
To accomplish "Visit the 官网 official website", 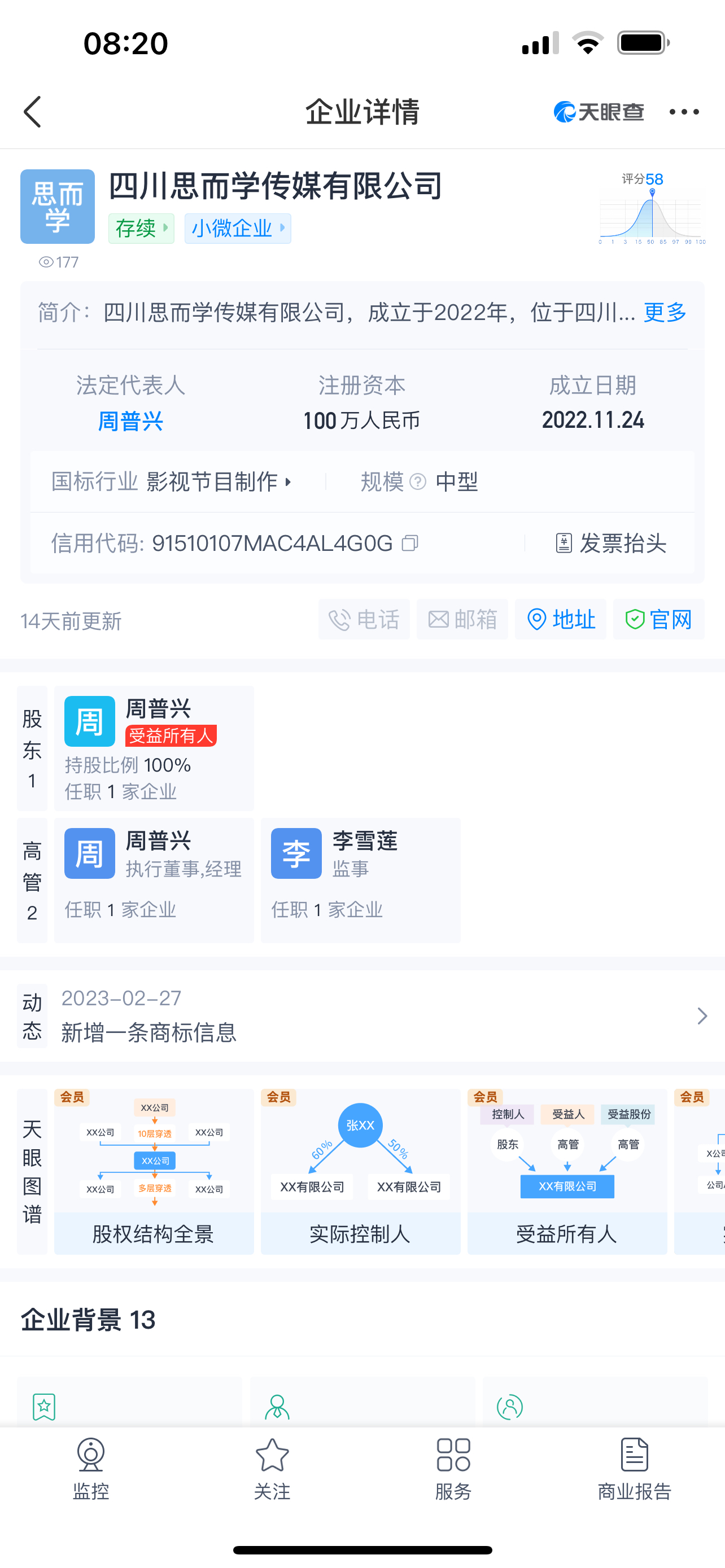I will point(658,620).
